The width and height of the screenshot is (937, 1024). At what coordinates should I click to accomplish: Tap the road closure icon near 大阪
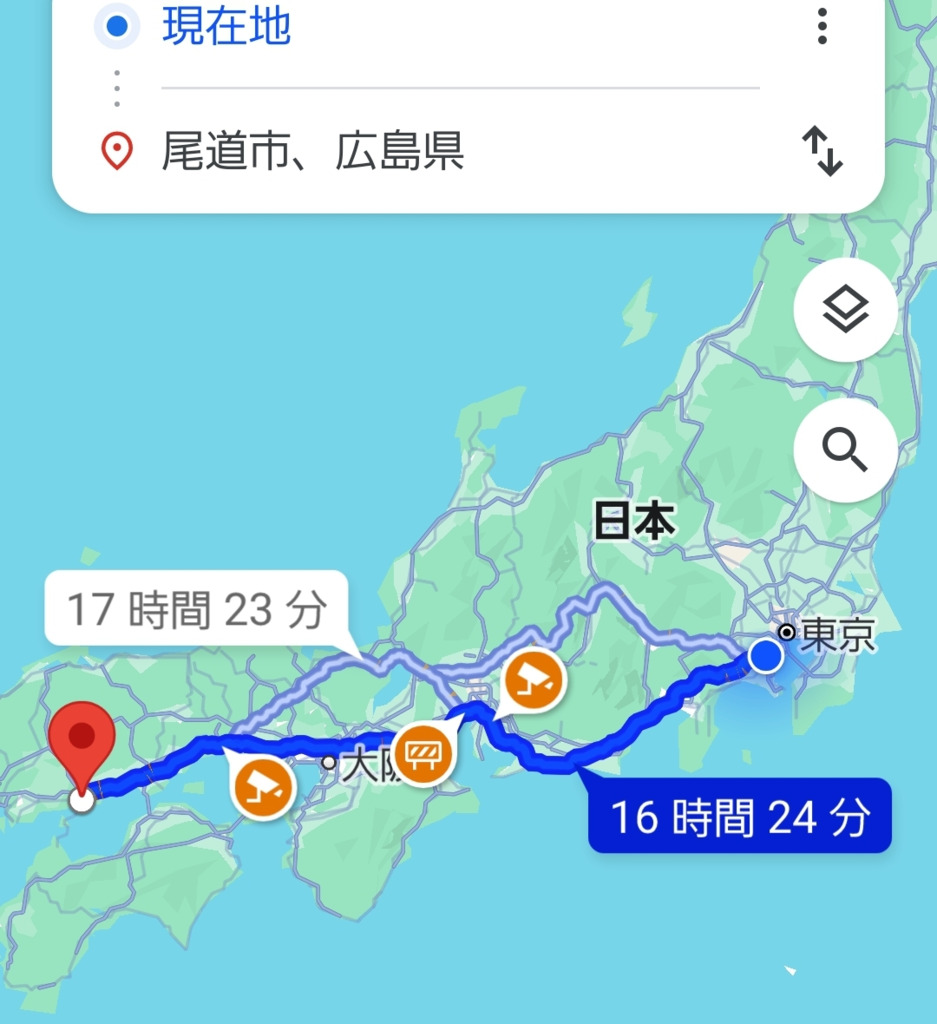[x=422, y=753]
